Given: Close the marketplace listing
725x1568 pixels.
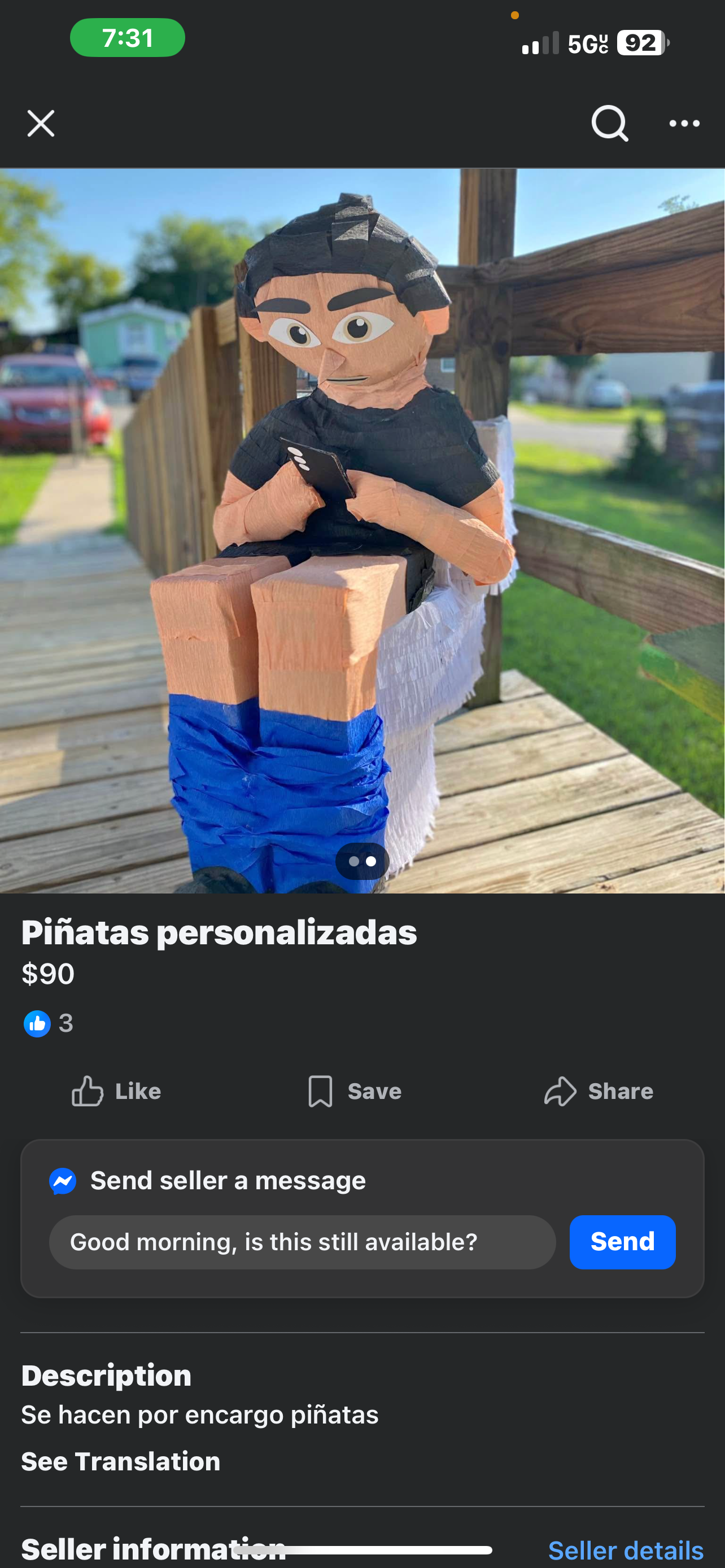Looking at the screenshot, I should pos(41,124).
